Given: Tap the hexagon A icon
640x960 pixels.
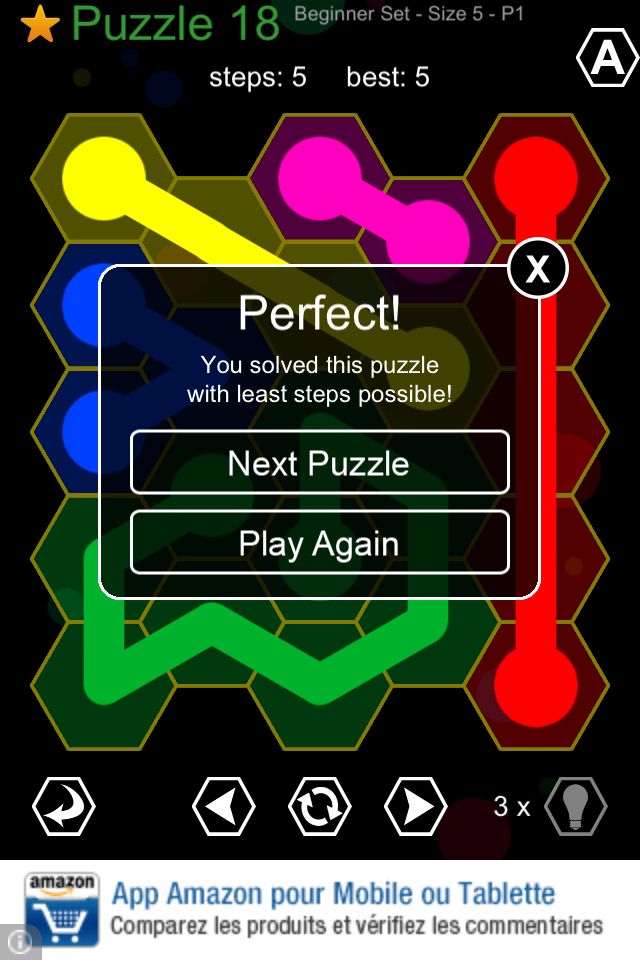Looking at the screenshot, I should (x=606, y=61).
